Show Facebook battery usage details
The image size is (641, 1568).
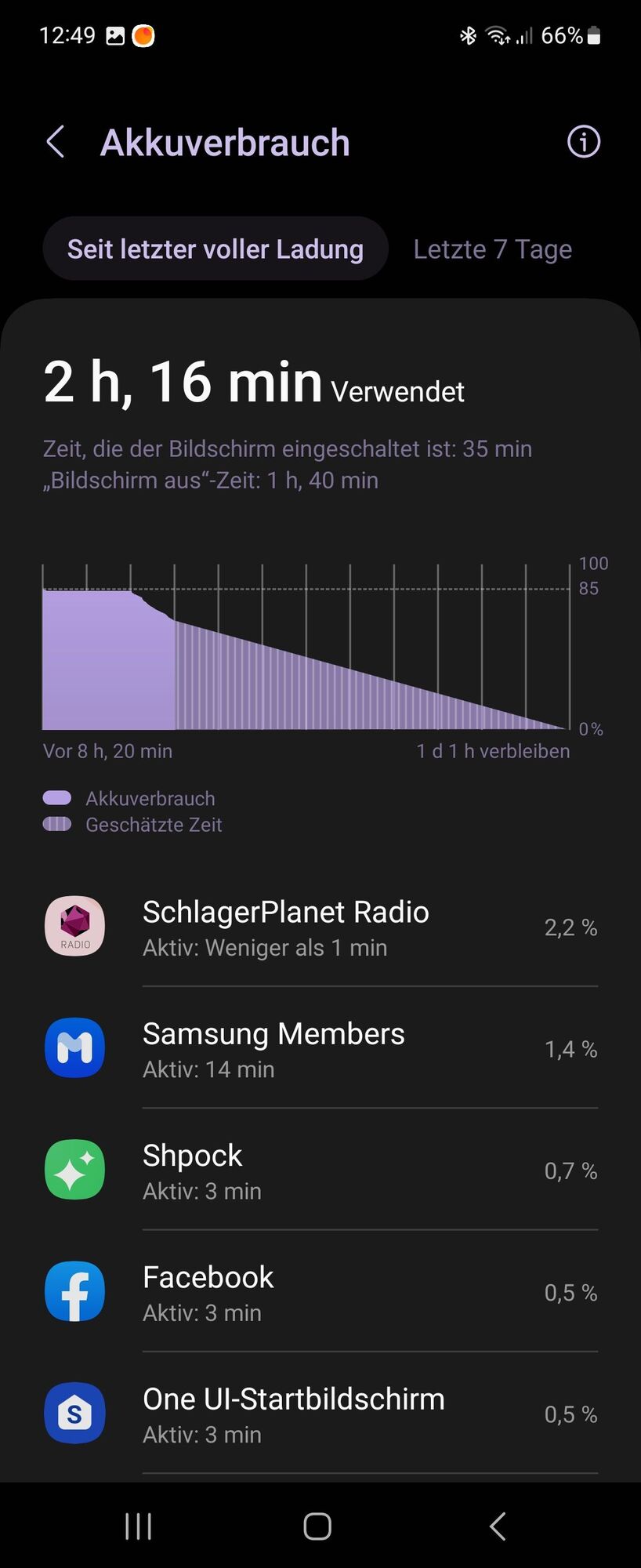pyautogui.click(x=321, y=1292)
